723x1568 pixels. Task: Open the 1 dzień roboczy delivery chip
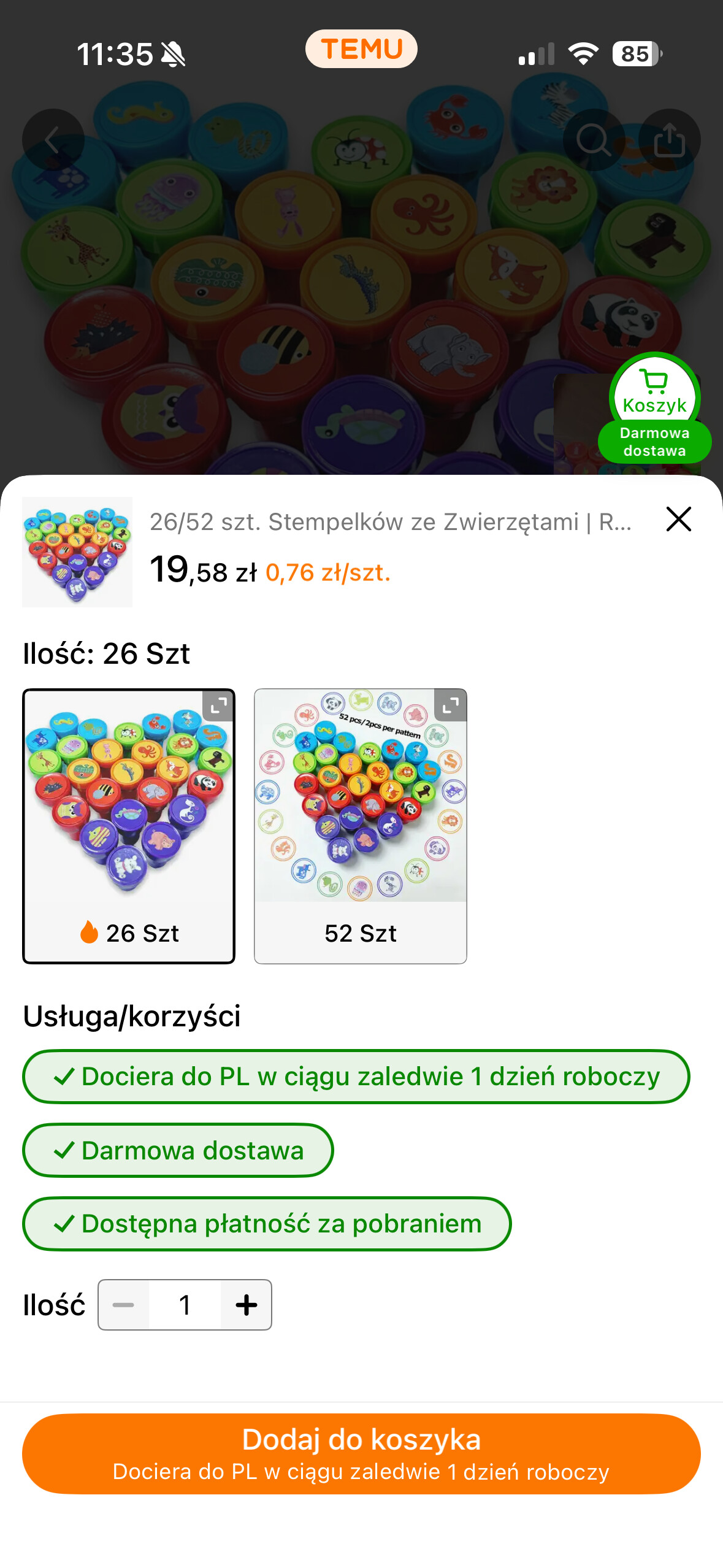coord(356,1077)
